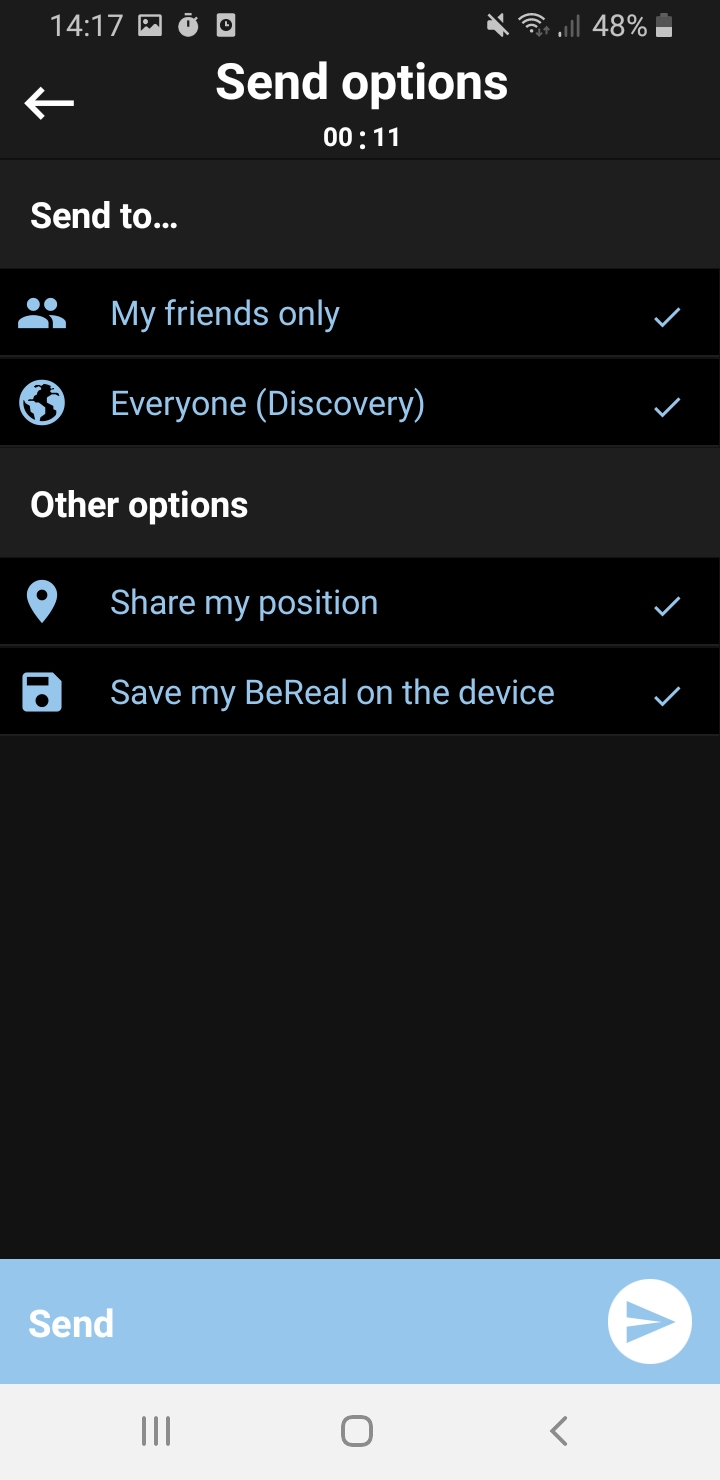Toggle Everyone (Discovery) option

click(x=360, y=403)
